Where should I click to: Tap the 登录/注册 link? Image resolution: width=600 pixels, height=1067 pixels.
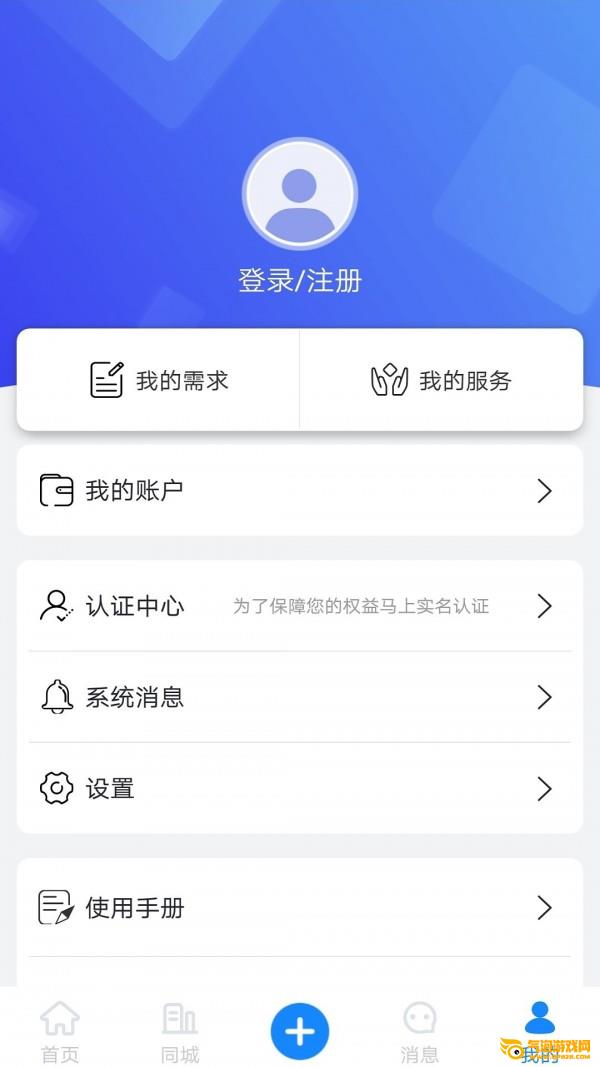pos(299,280)
